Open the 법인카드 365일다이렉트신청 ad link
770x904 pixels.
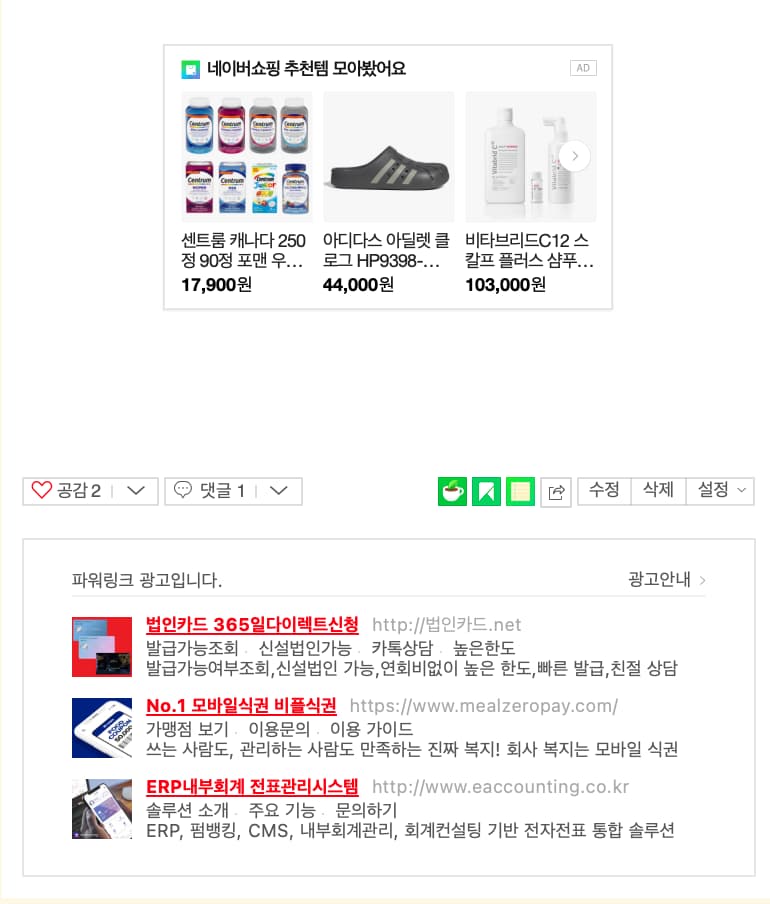coord(252,625)
